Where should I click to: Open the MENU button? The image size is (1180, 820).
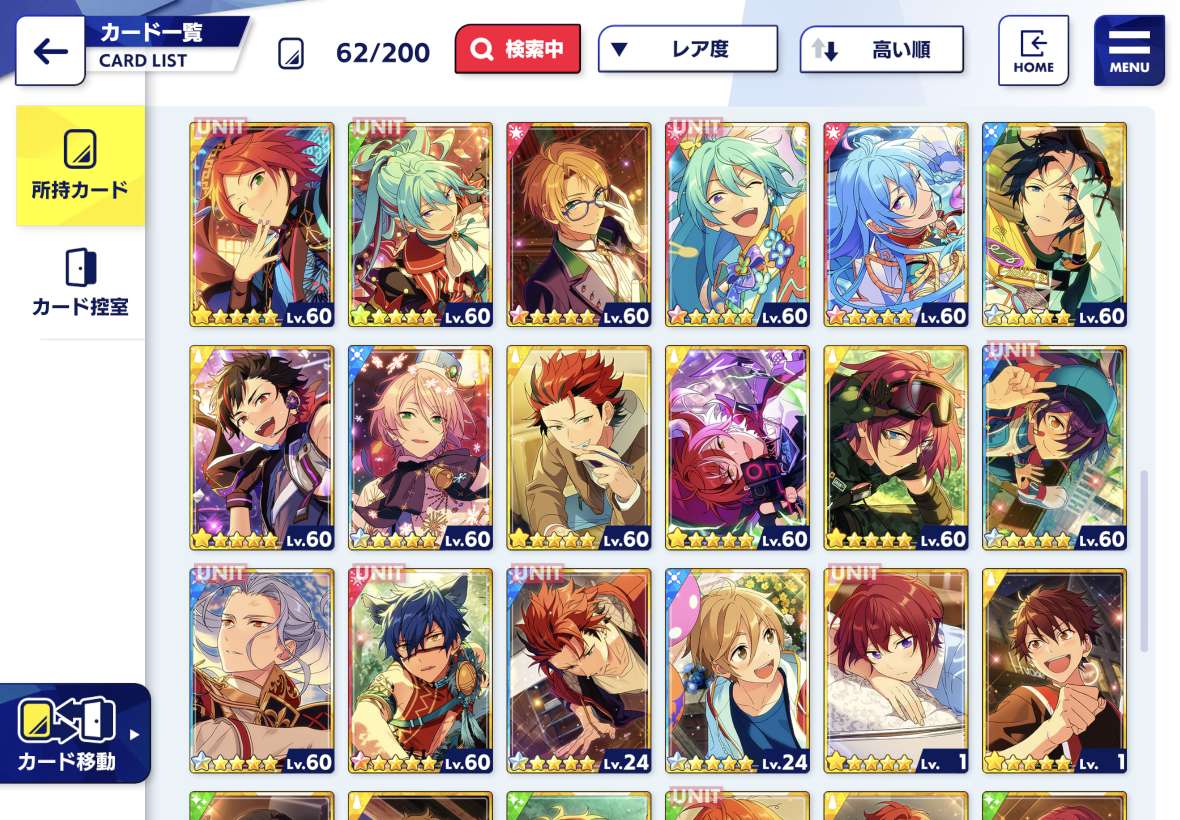pyautogui.click(x=1129, y=50)
